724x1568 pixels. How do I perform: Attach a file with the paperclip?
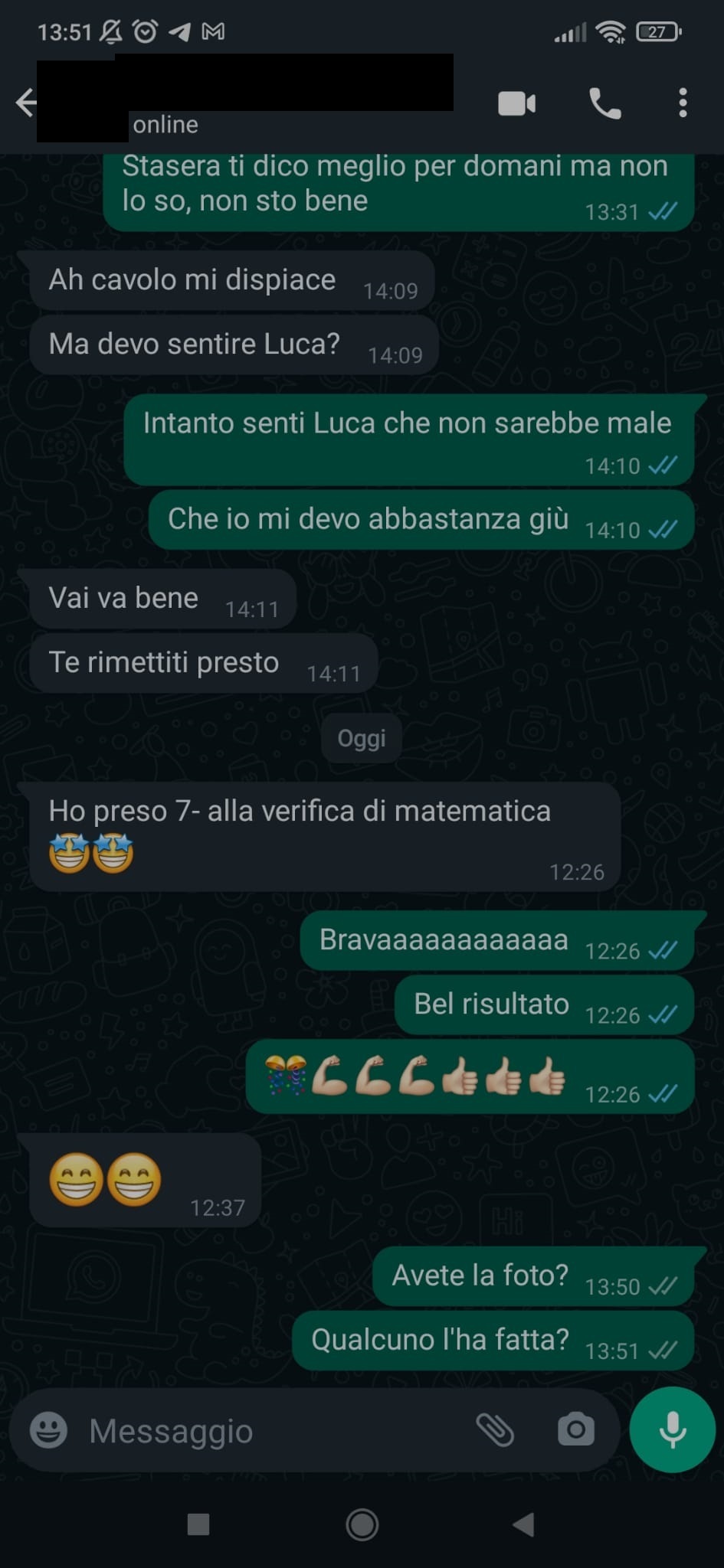[x=495, y=1429]
